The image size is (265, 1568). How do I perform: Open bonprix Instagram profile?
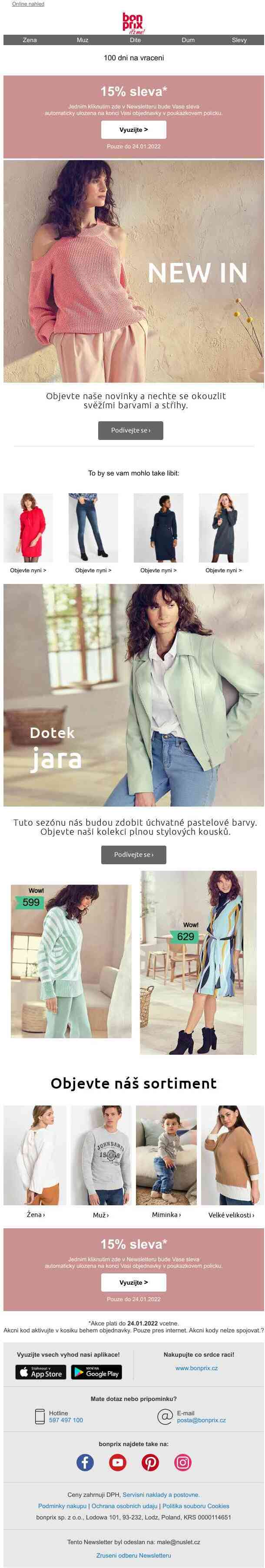(x=183, y=1462)
